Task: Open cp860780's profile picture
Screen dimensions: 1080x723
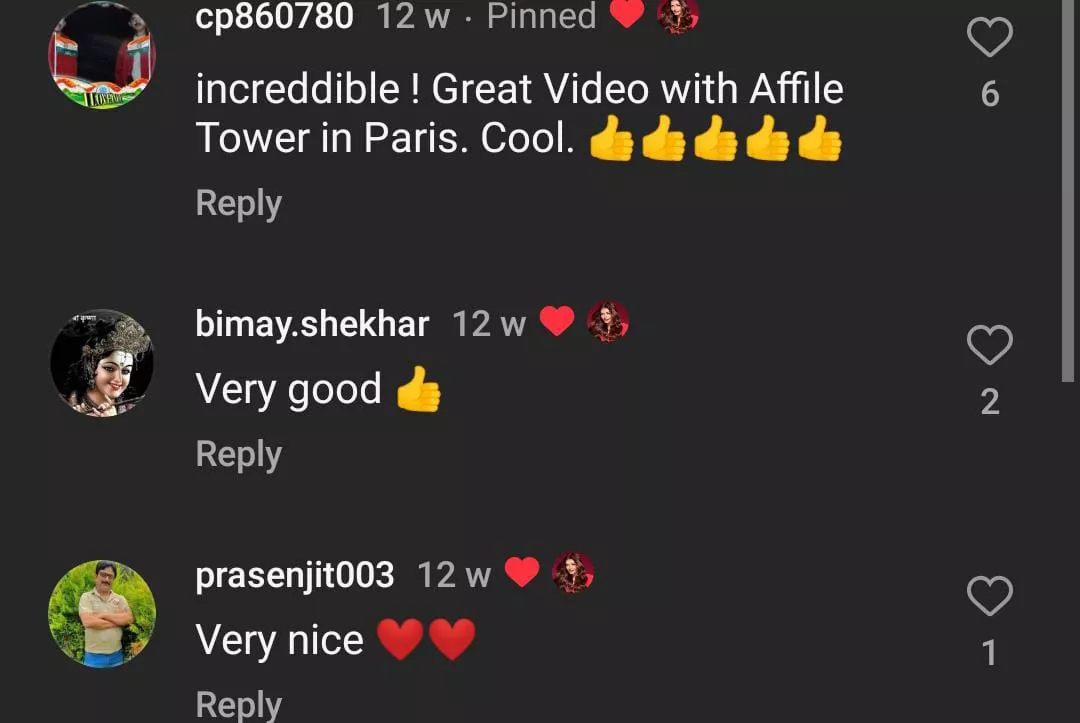Action: coord(102,55)
